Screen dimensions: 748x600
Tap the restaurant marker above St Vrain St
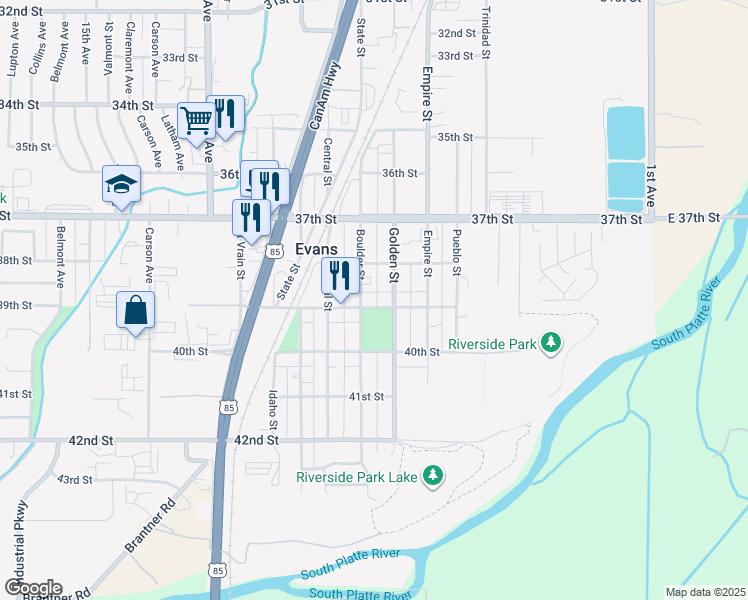pos(251,219)
